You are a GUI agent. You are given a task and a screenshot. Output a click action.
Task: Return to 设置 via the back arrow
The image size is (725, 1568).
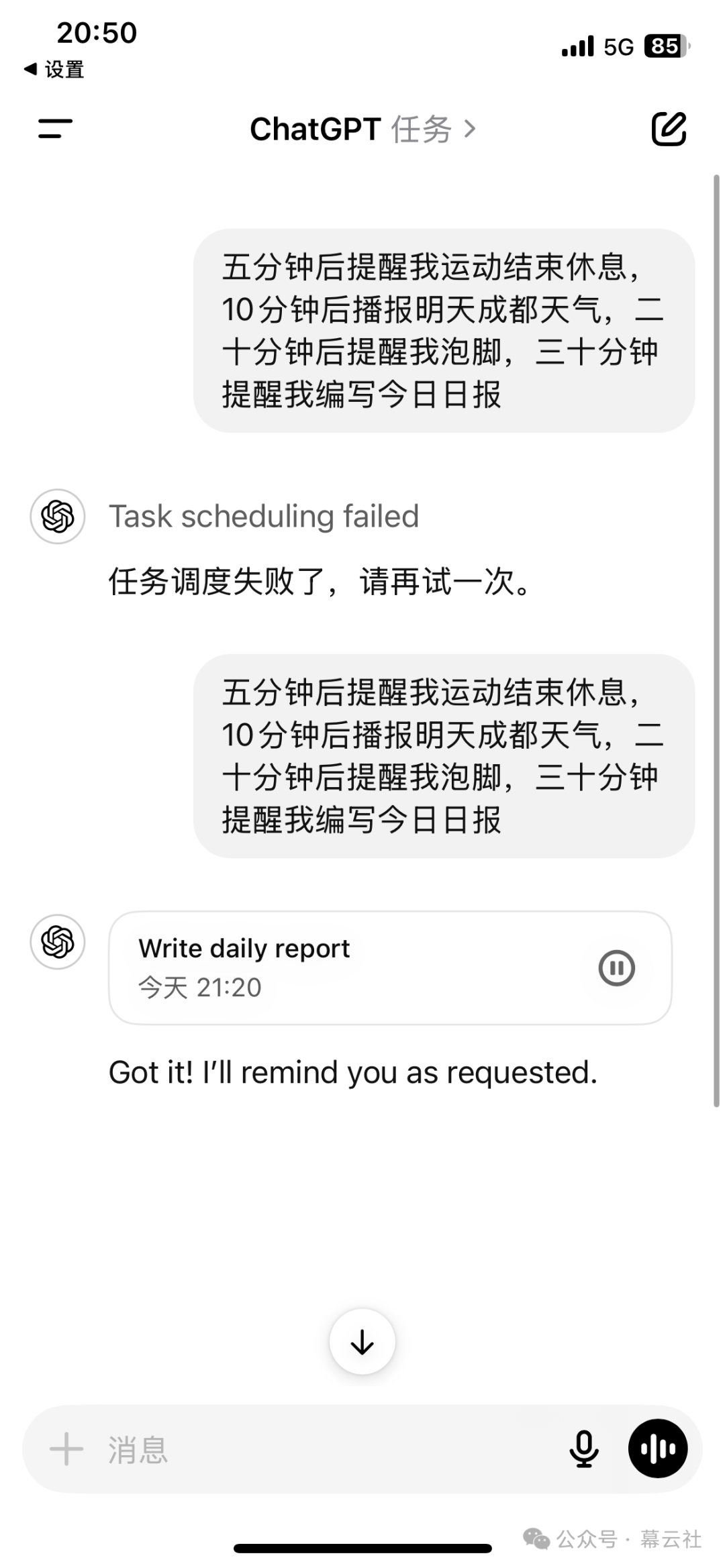(54, 69)
